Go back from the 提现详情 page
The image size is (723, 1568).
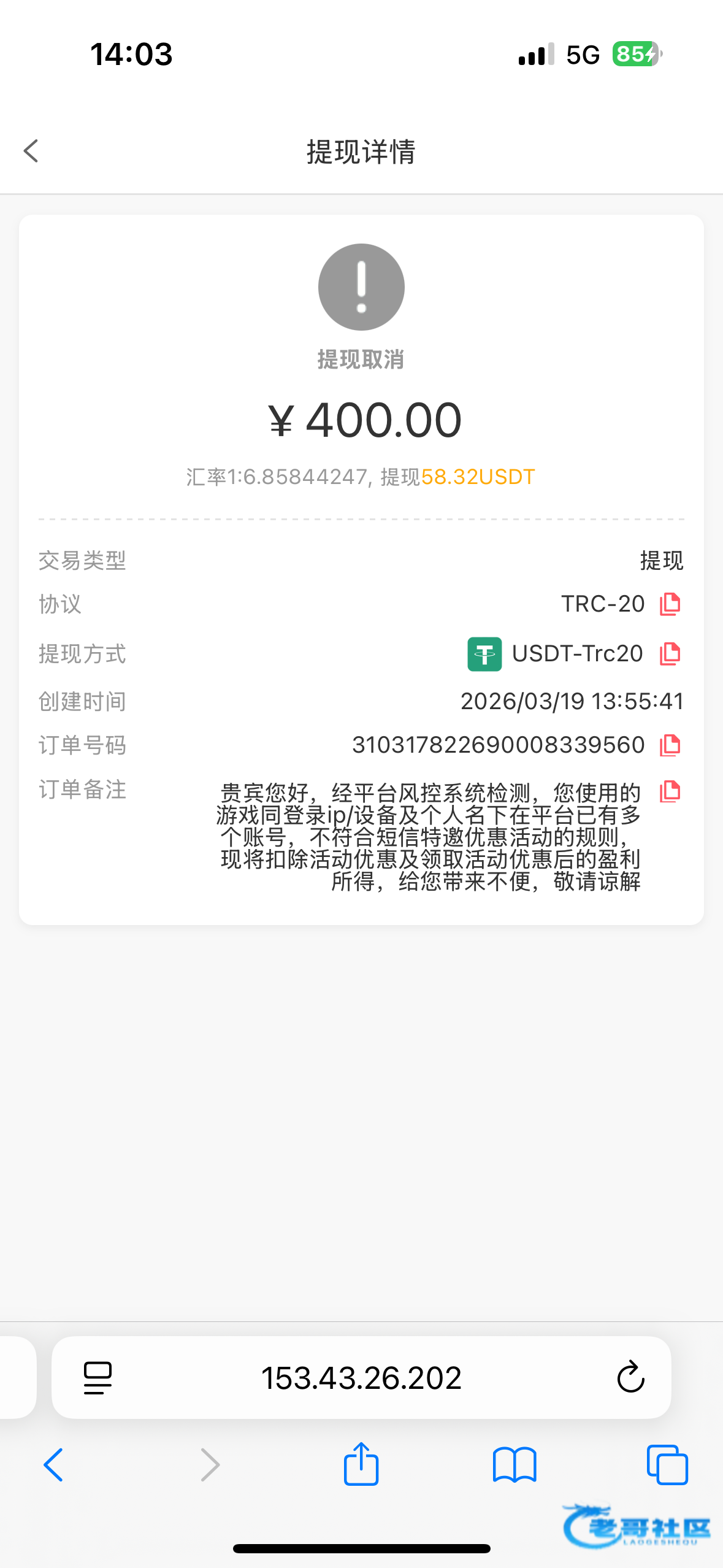pyautogui.click(x=31, y=151)
